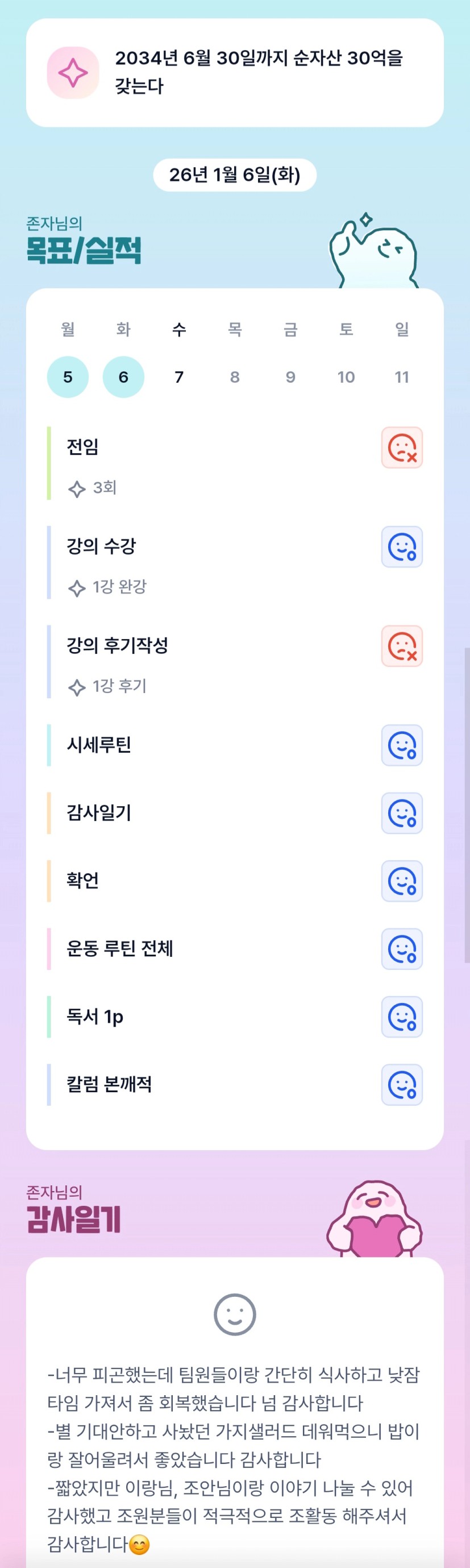Open the 2034 net worth goal card
This screenshot has width=470, height=1568.
tap(235, 72)
